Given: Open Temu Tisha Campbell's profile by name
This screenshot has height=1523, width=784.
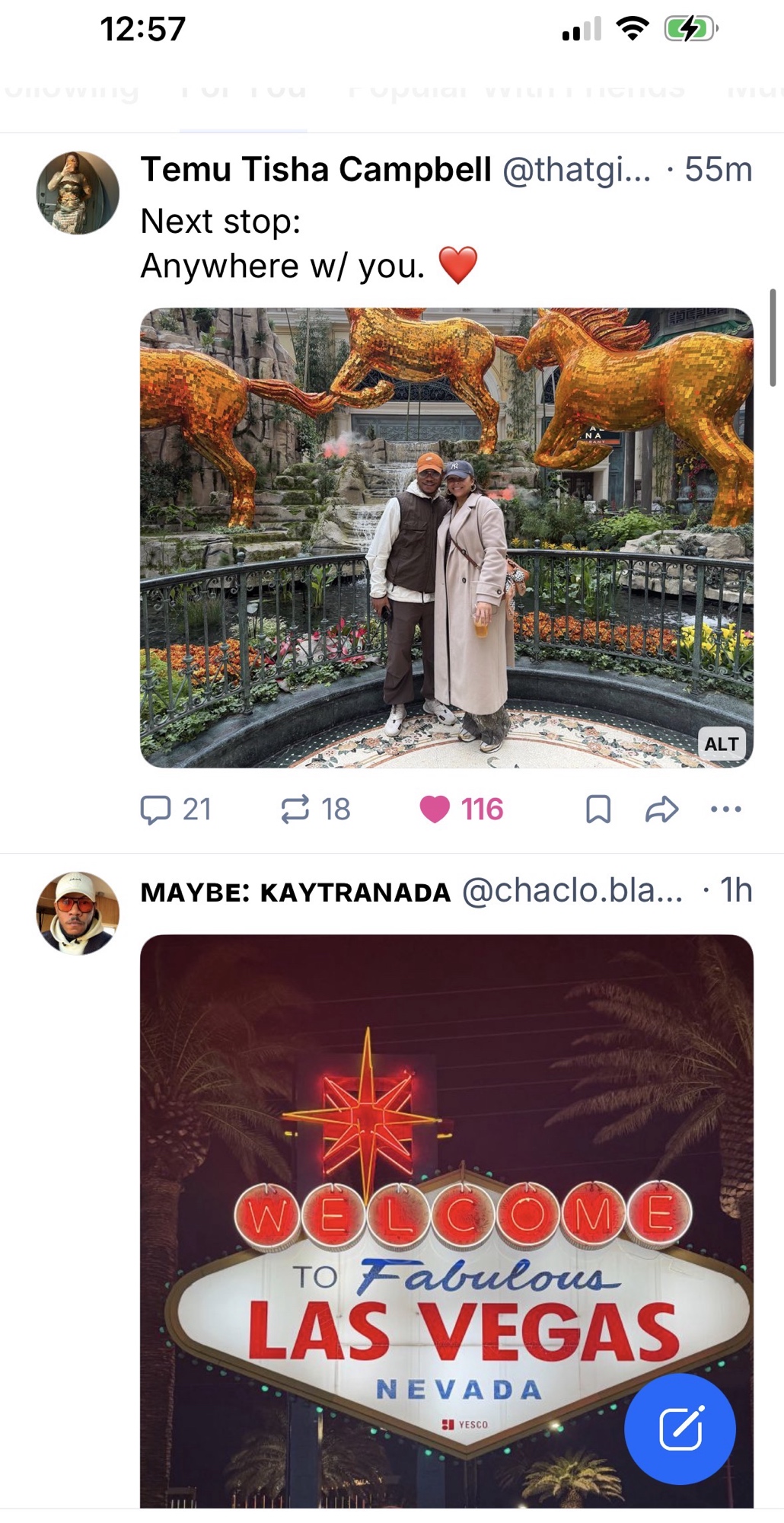Looking at the screenshot, I should click(x=316, y=170).
